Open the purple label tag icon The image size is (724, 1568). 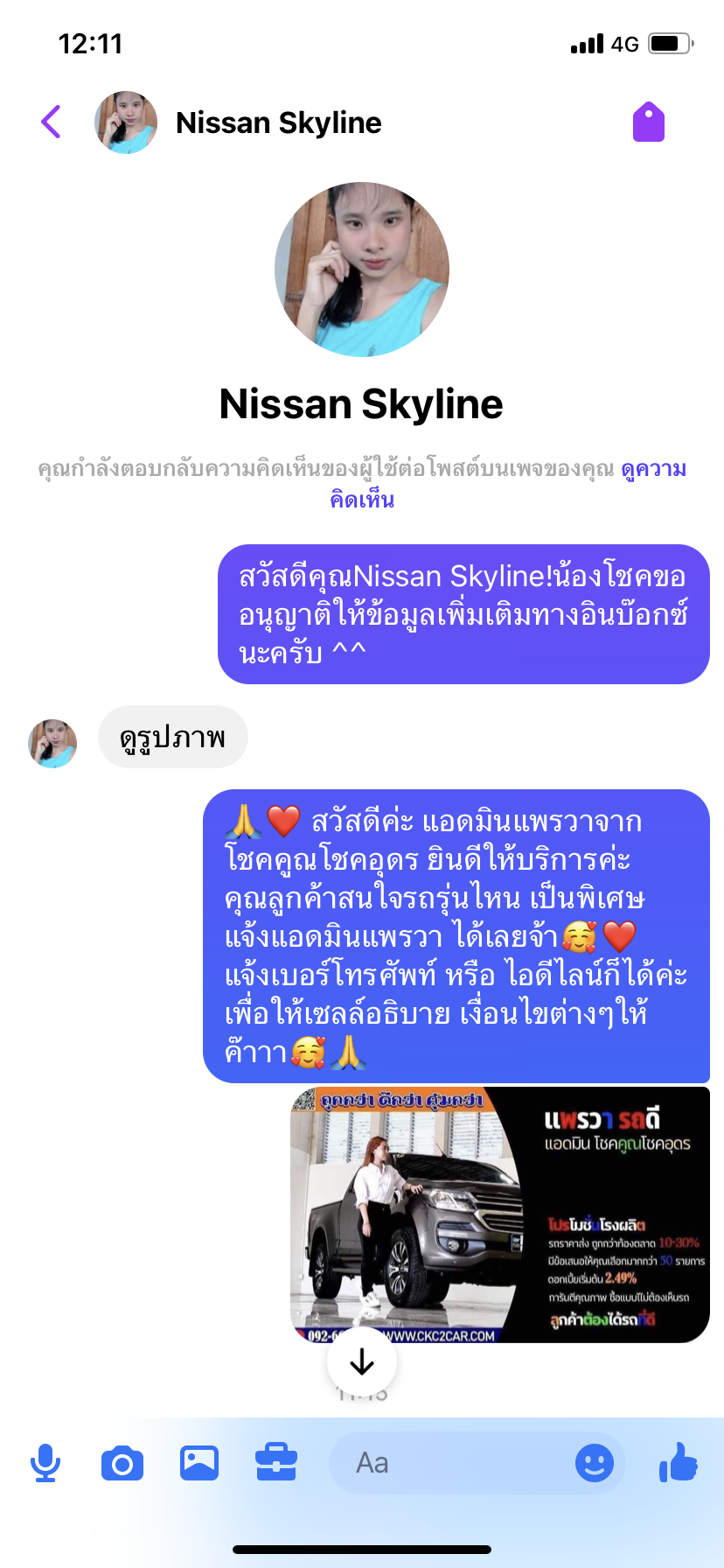pos(649,122)
